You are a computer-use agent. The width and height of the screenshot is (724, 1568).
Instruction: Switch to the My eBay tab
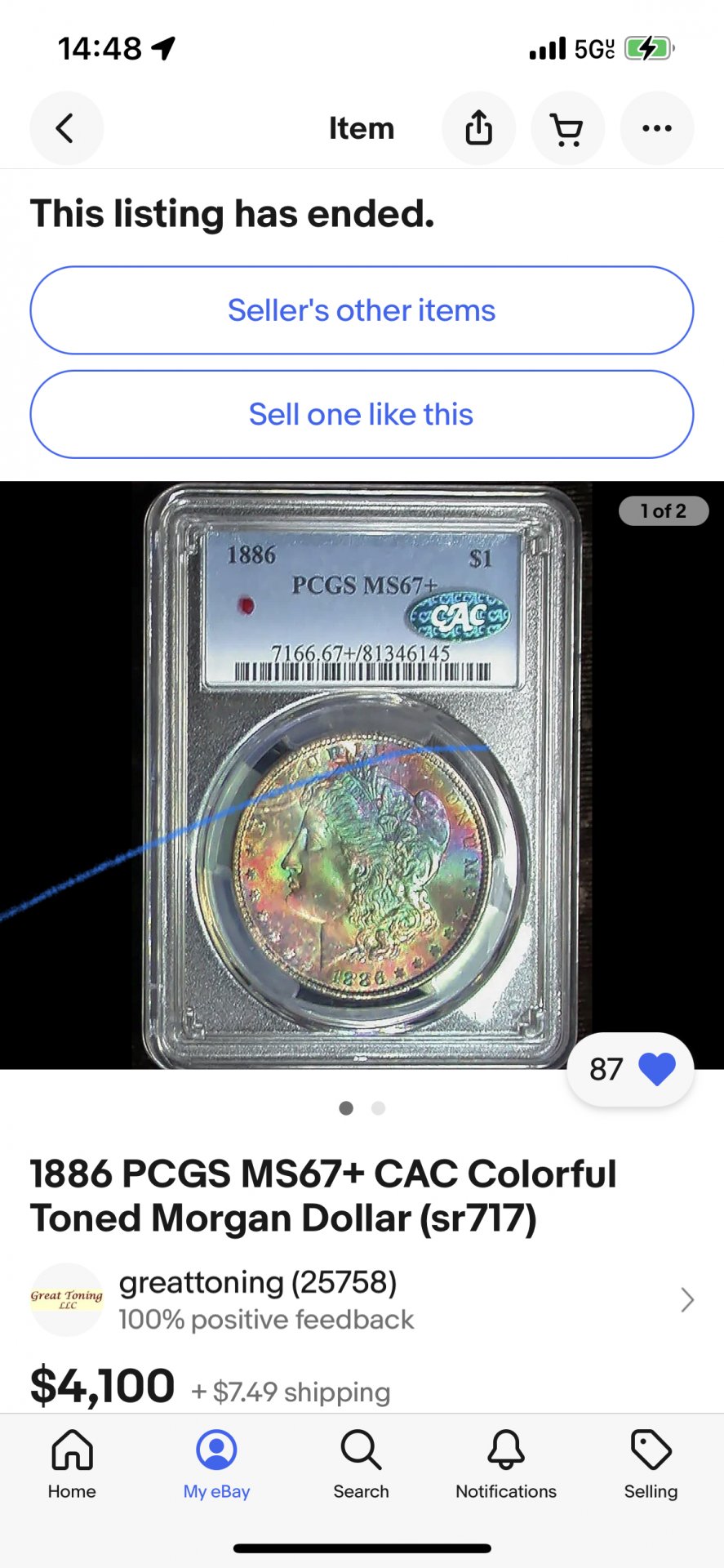coord(216,1465)
